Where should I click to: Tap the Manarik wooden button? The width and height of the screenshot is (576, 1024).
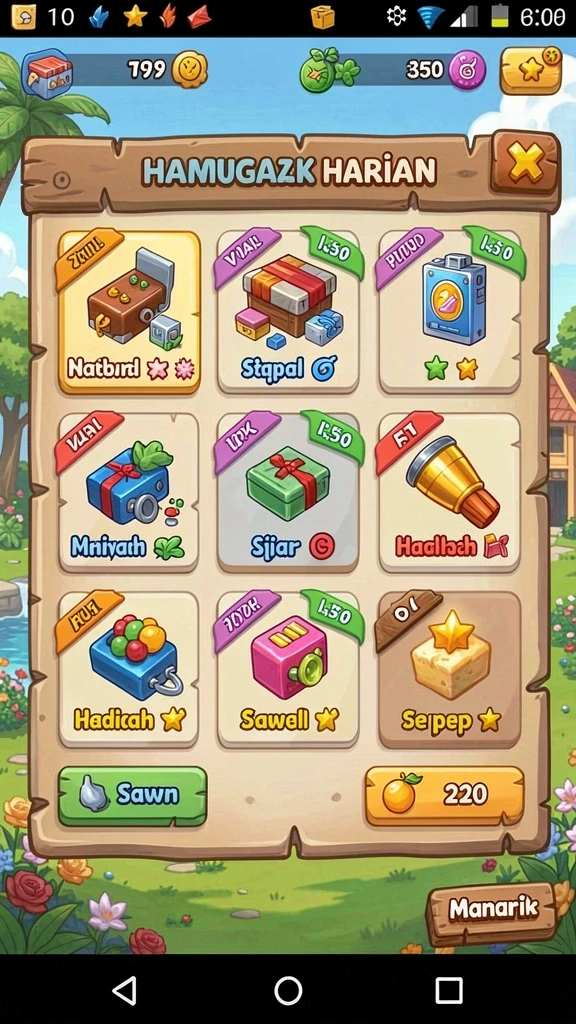tap(492, 910)
